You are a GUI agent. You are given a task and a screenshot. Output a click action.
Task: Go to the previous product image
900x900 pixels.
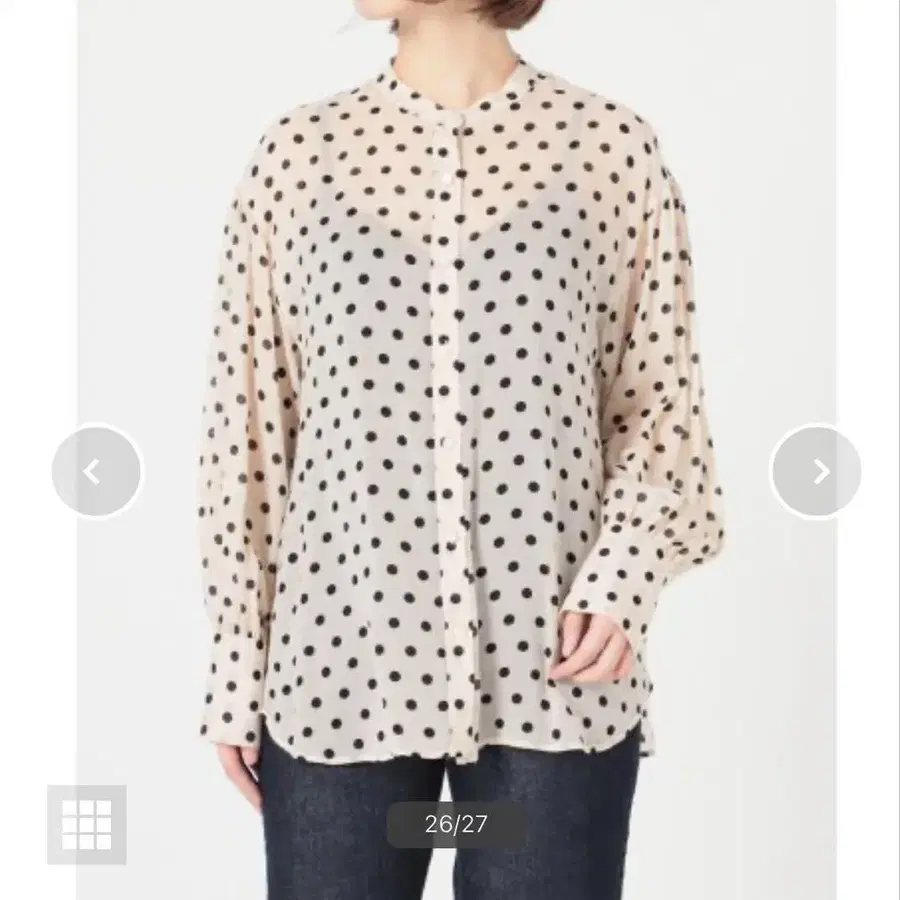(96, 471)
